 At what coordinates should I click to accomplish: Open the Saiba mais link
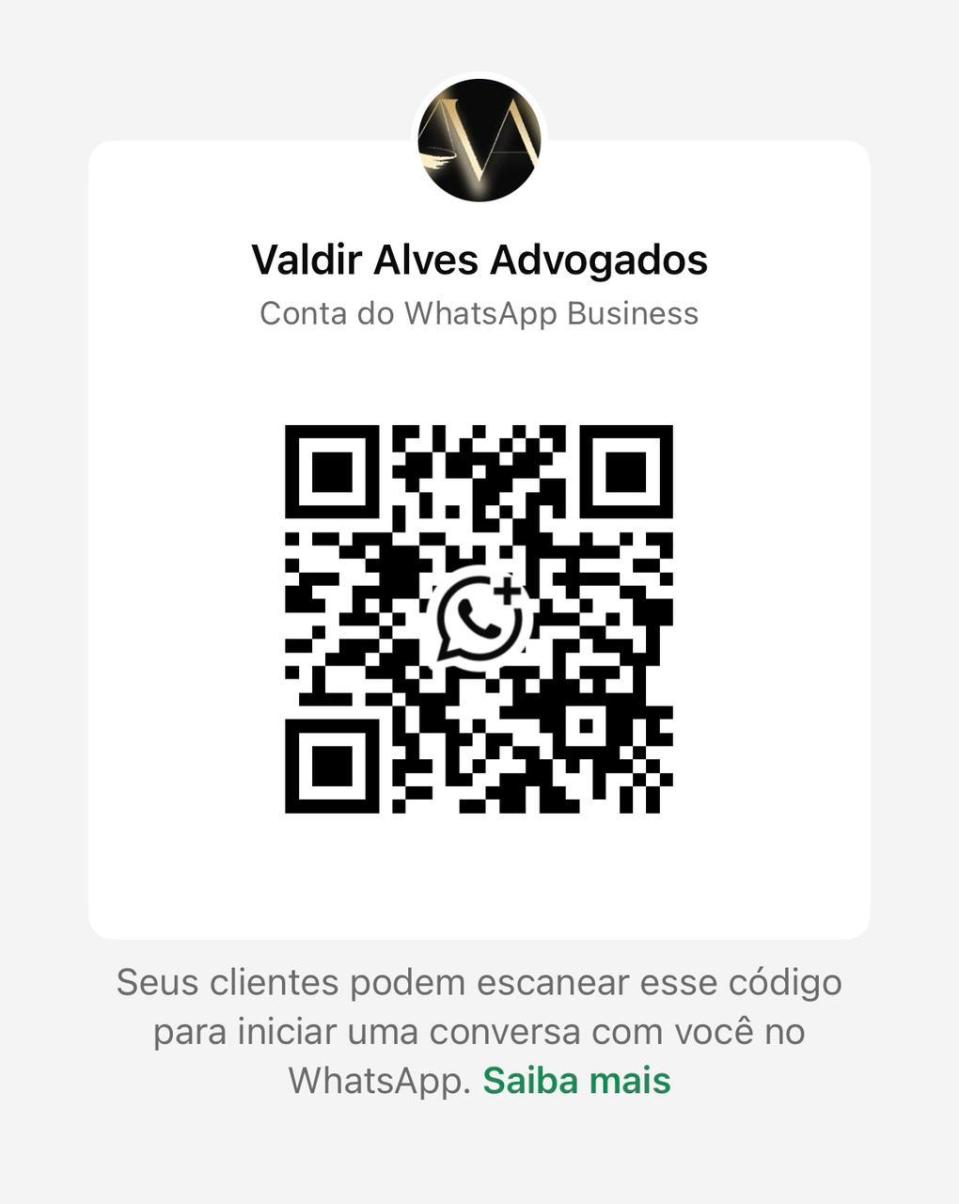pyautogui.click(x=576, y=1081)
